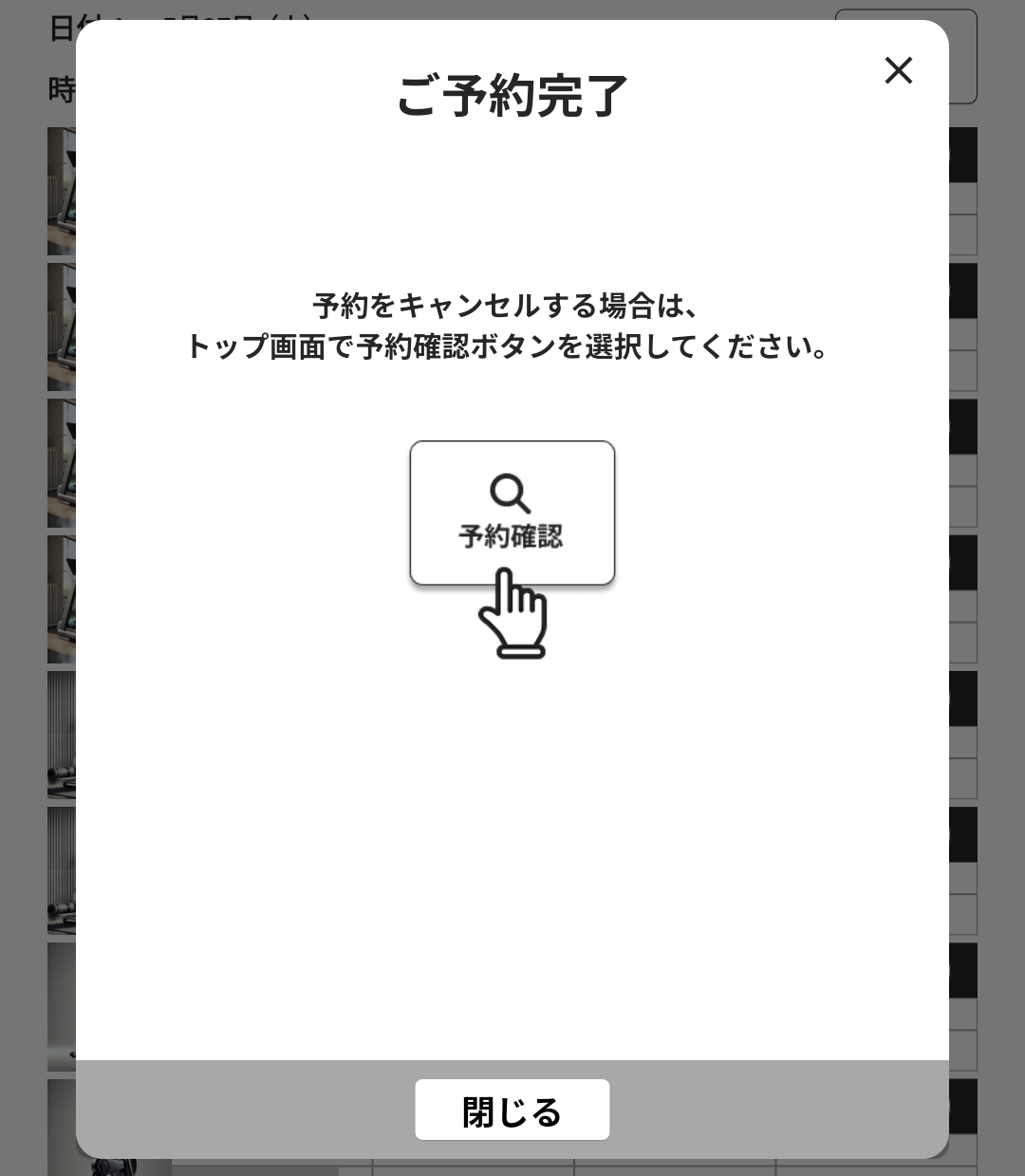Viewport: 1025px width, 1176px height.
Task: Dismiss the dialog with the X icon
Action: point(898,70)
